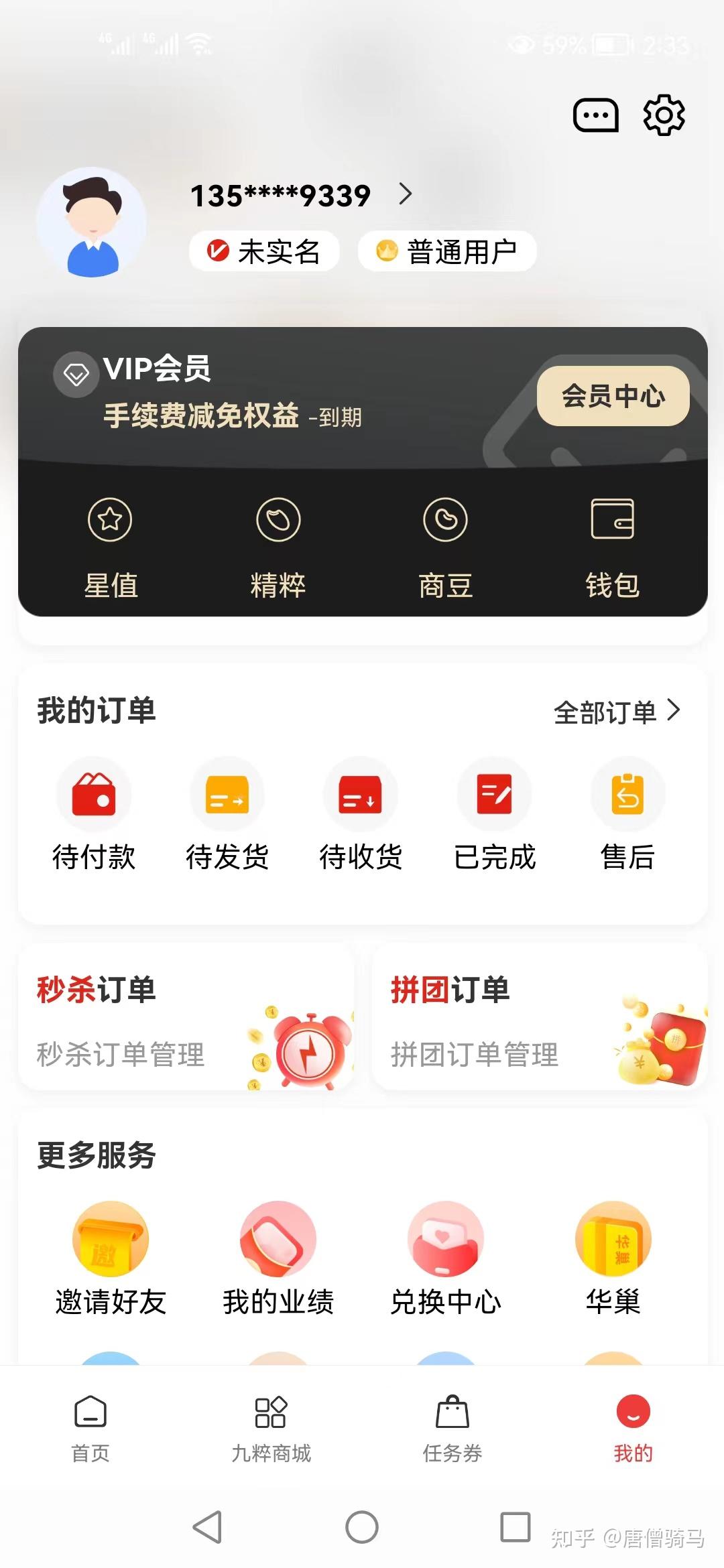Open 售后 service
Screen dimensions: 724x1568
(627, 815)
